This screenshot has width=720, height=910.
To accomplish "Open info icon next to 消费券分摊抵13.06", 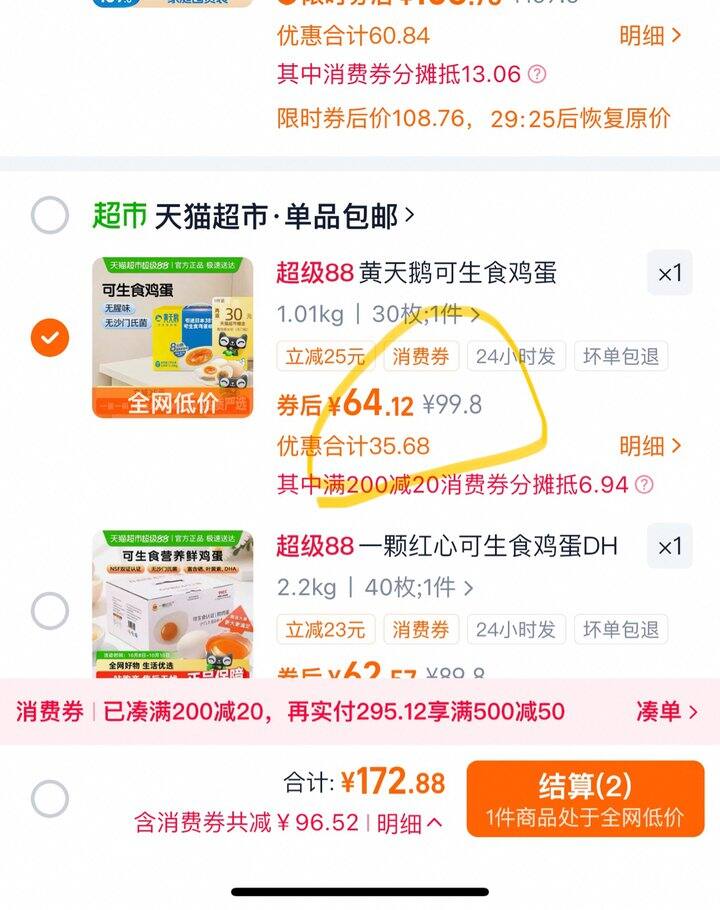I will [537, 74].
